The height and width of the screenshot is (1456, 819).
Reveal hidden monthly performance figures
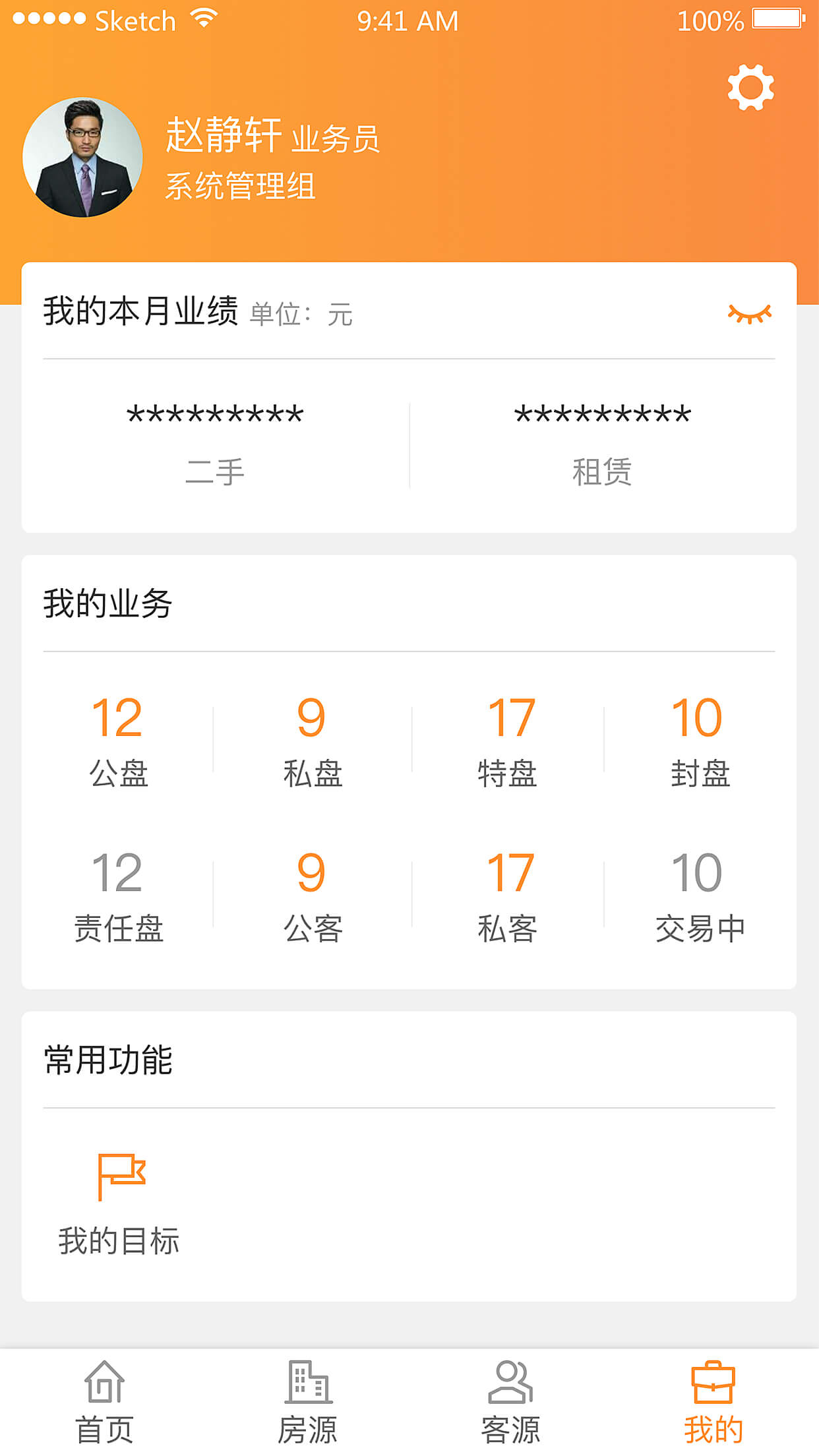point(749,313)
